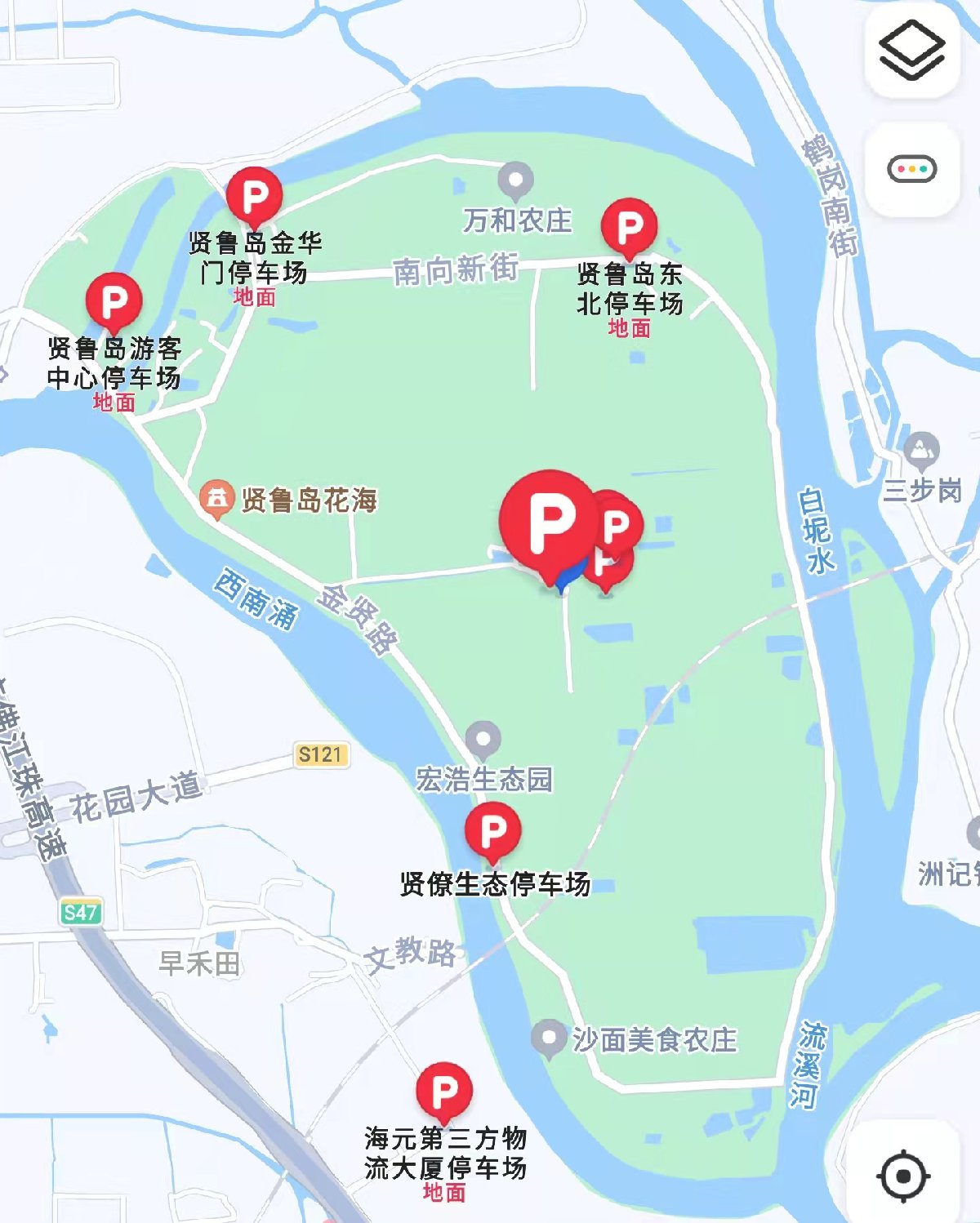Open the 宏浩生态园 place marker
Image resolution: width=980 pixels, height=1223 pixels.
click(483, 740)
